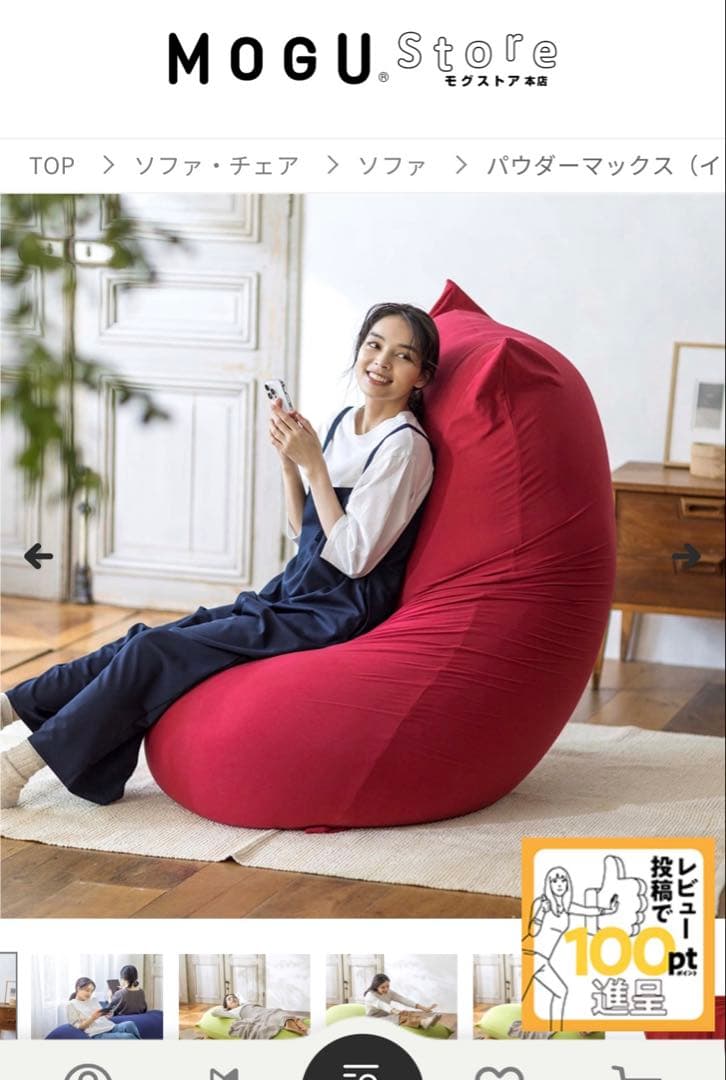Select thumbnail of woman stretching on green cushion
This screenshot has width=726, height=1080.
391,995
